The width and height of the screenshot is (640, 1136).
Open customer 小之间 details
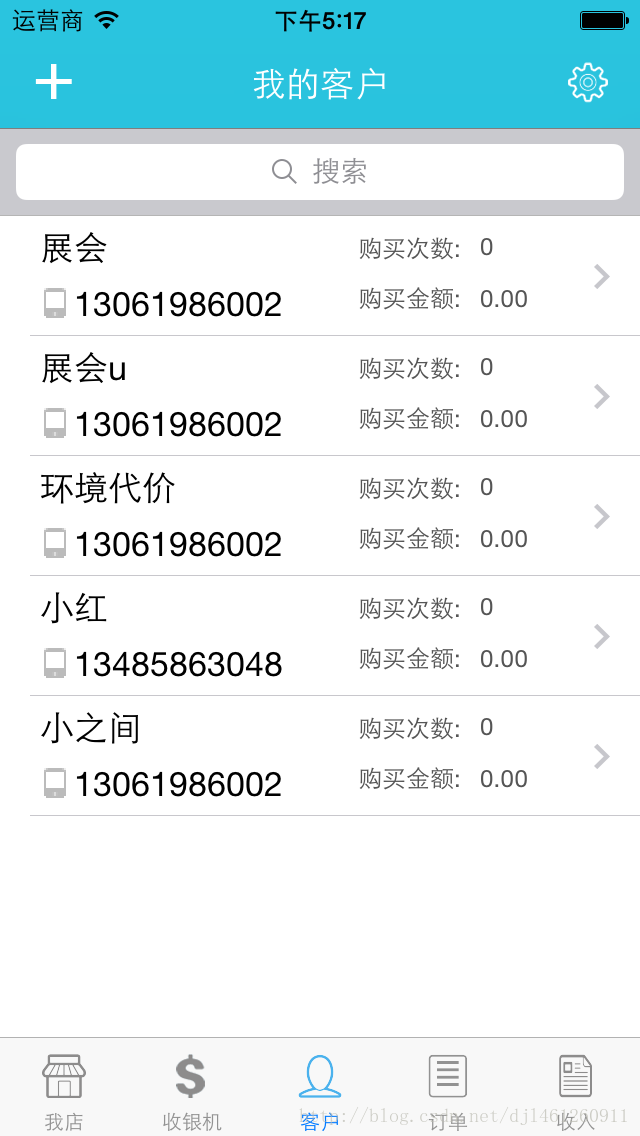(320, 756)
